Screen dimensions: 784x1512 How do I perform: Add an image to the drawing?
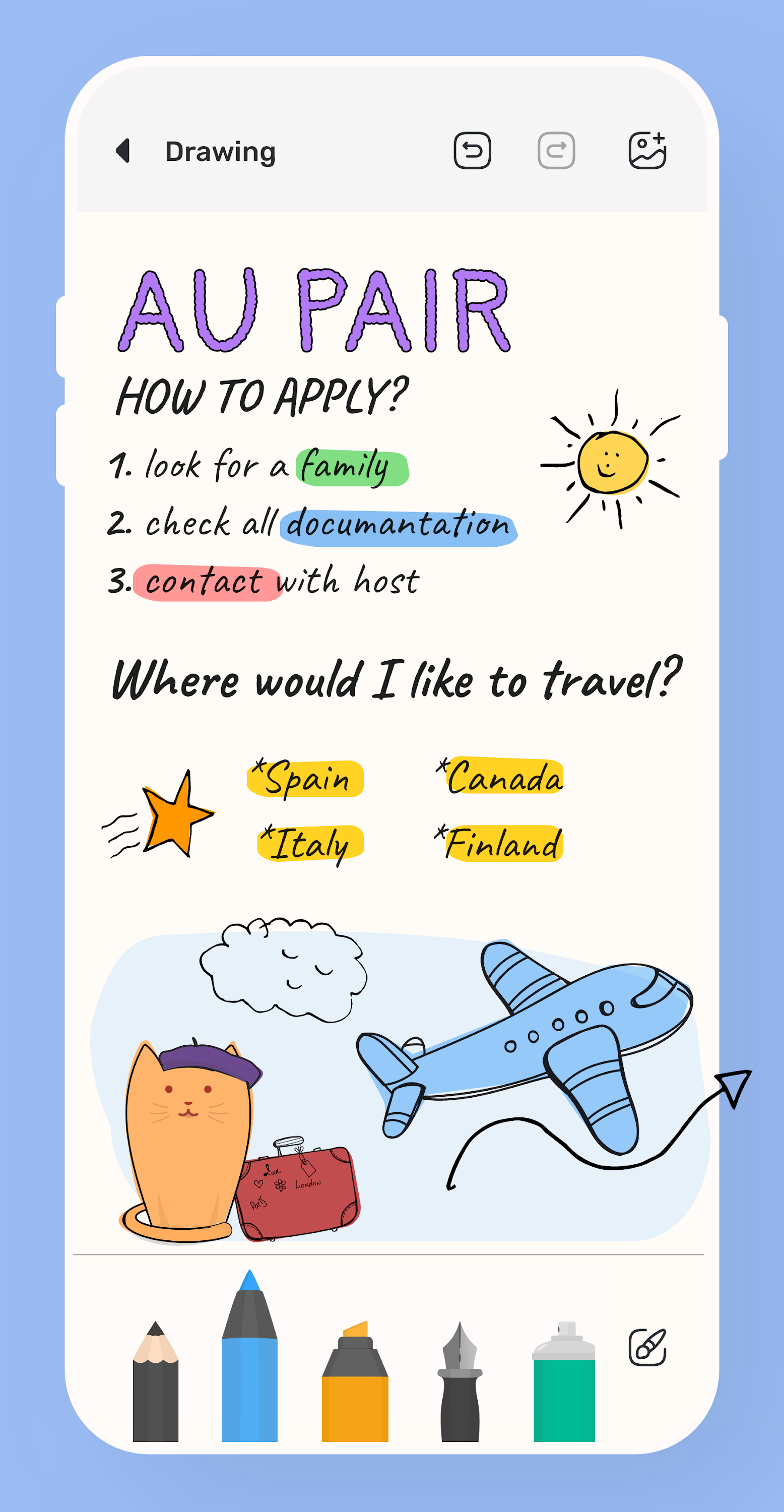point(646,151)
